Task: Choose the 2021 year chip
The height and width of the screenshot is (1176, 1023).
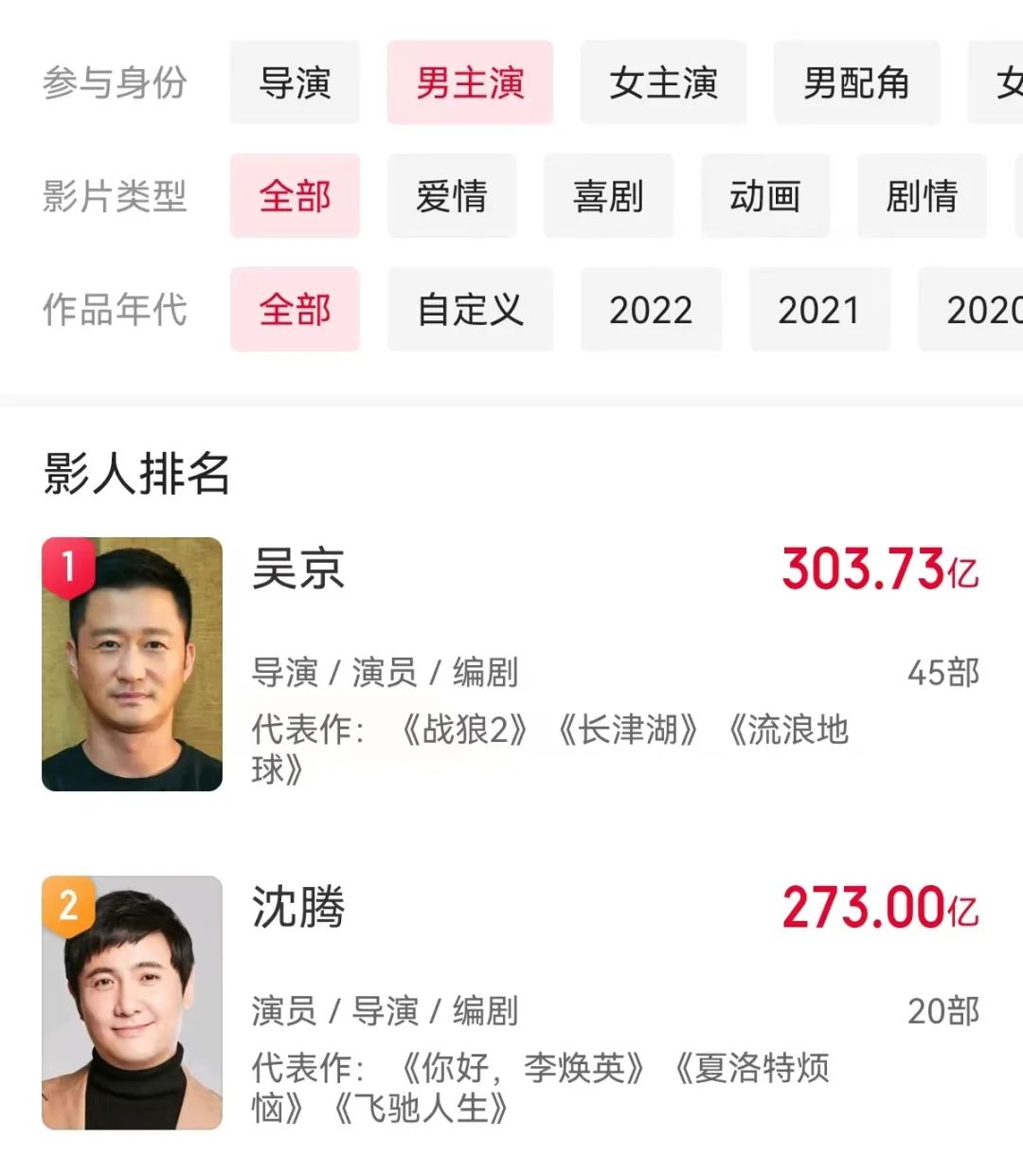Action: [x=819, y=310]
